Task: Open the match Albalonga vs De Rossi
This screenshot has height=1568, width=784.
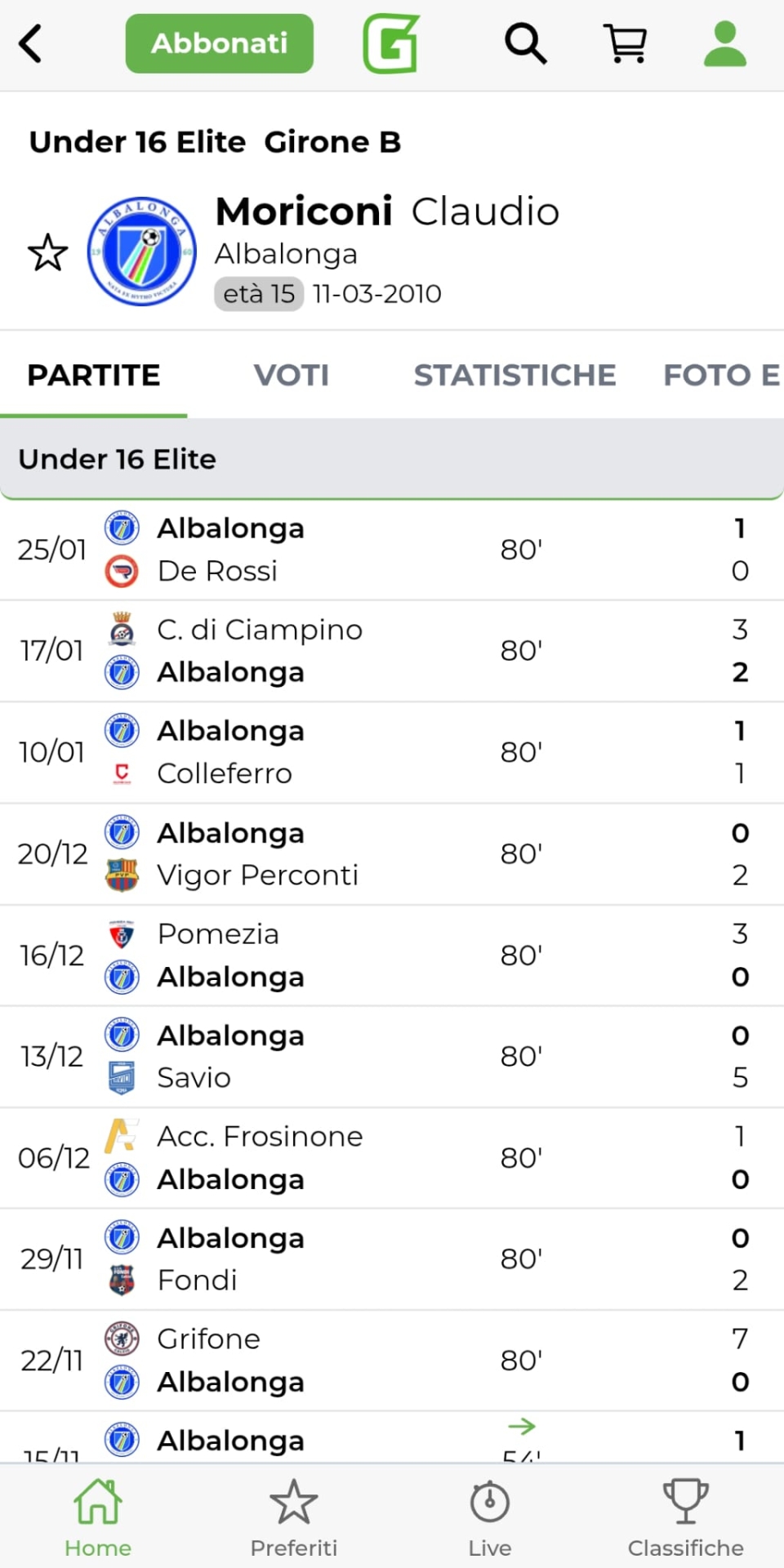Action: point(392,550)
